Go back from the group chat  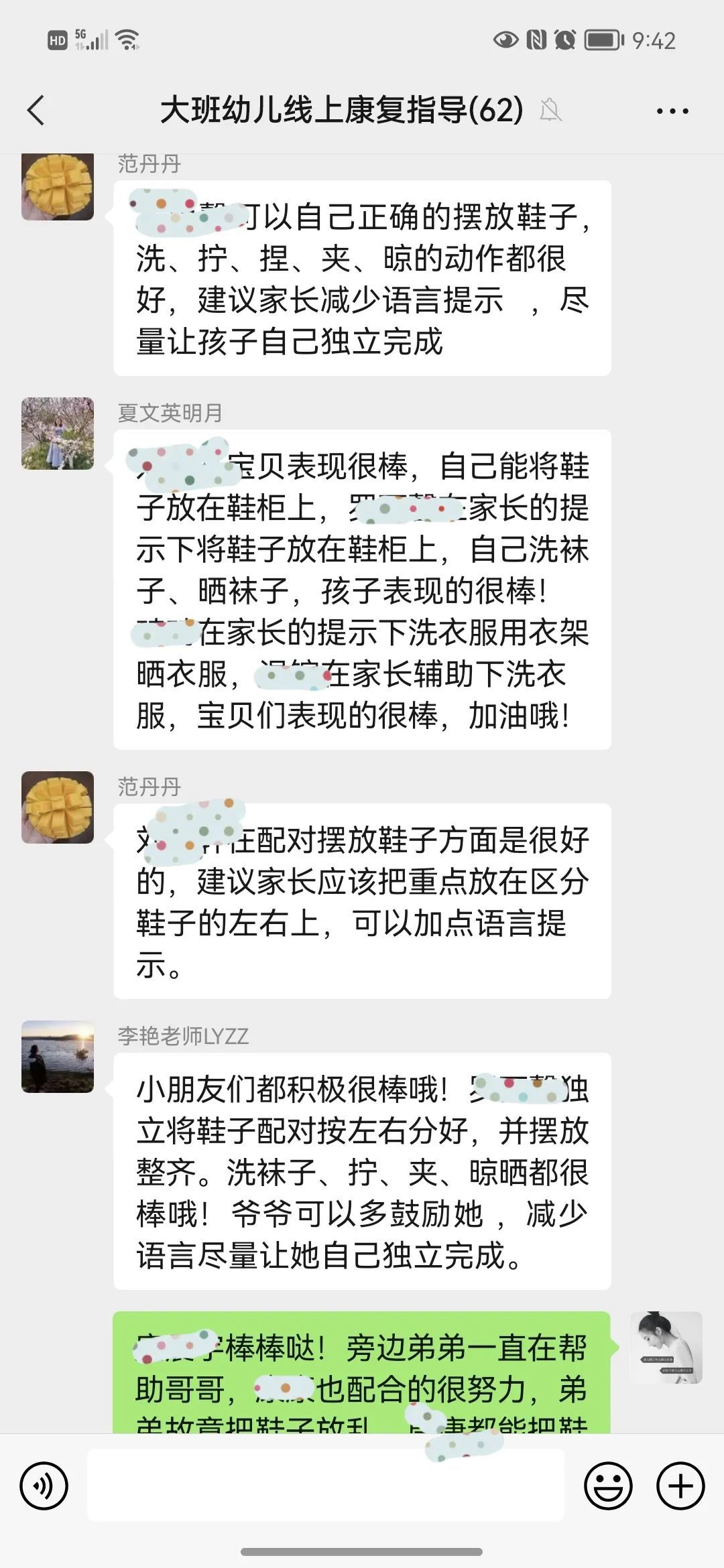(x=36, y=111)
